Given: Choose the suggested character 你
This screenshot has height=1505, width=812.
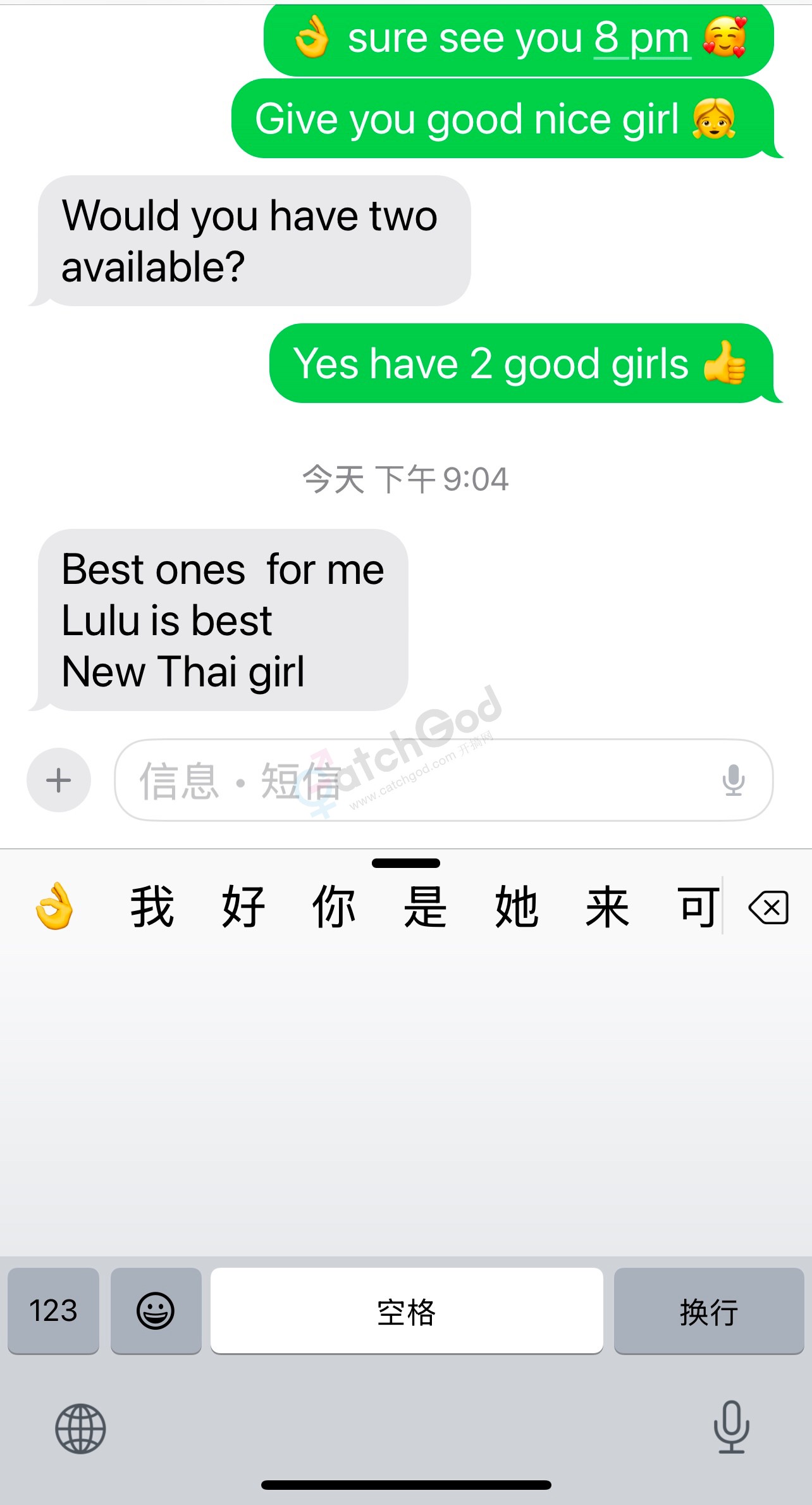Looking at the screenshot, I should coord(334,907).
